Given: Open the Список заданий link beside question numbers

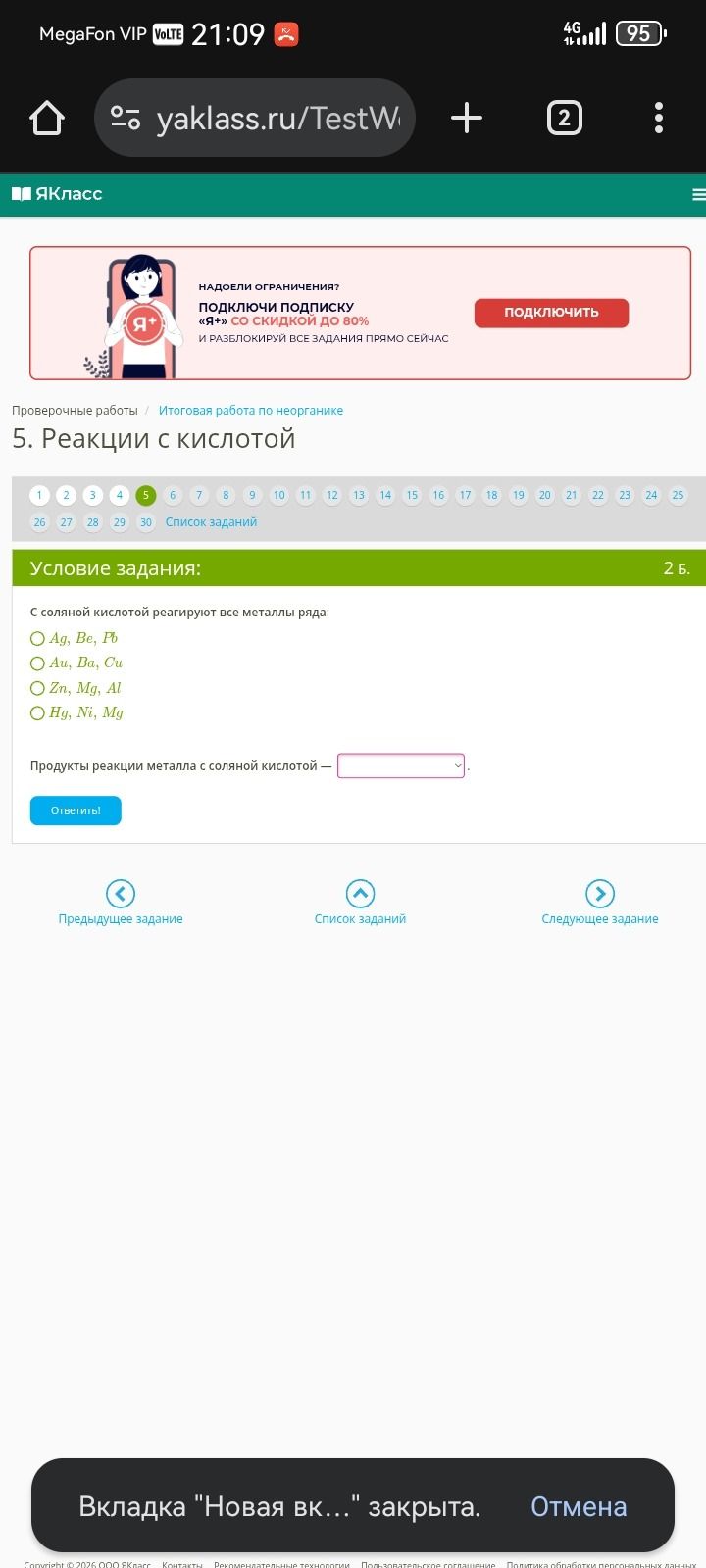Looking at the screenshot, I should (211, 522).
